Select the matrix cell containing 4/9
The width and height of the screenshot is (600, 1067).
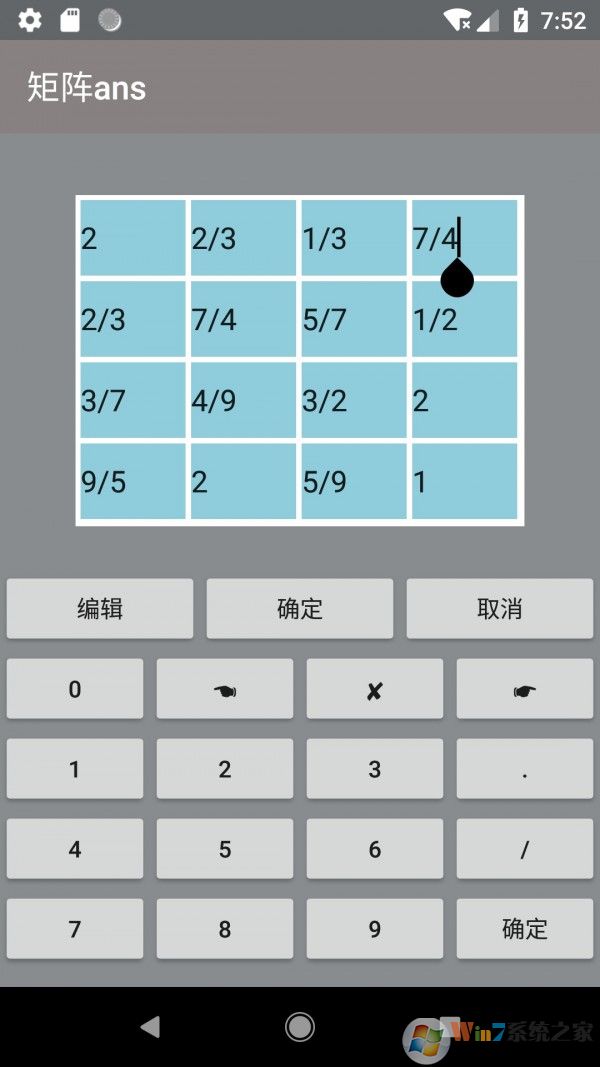click(243, 400)
